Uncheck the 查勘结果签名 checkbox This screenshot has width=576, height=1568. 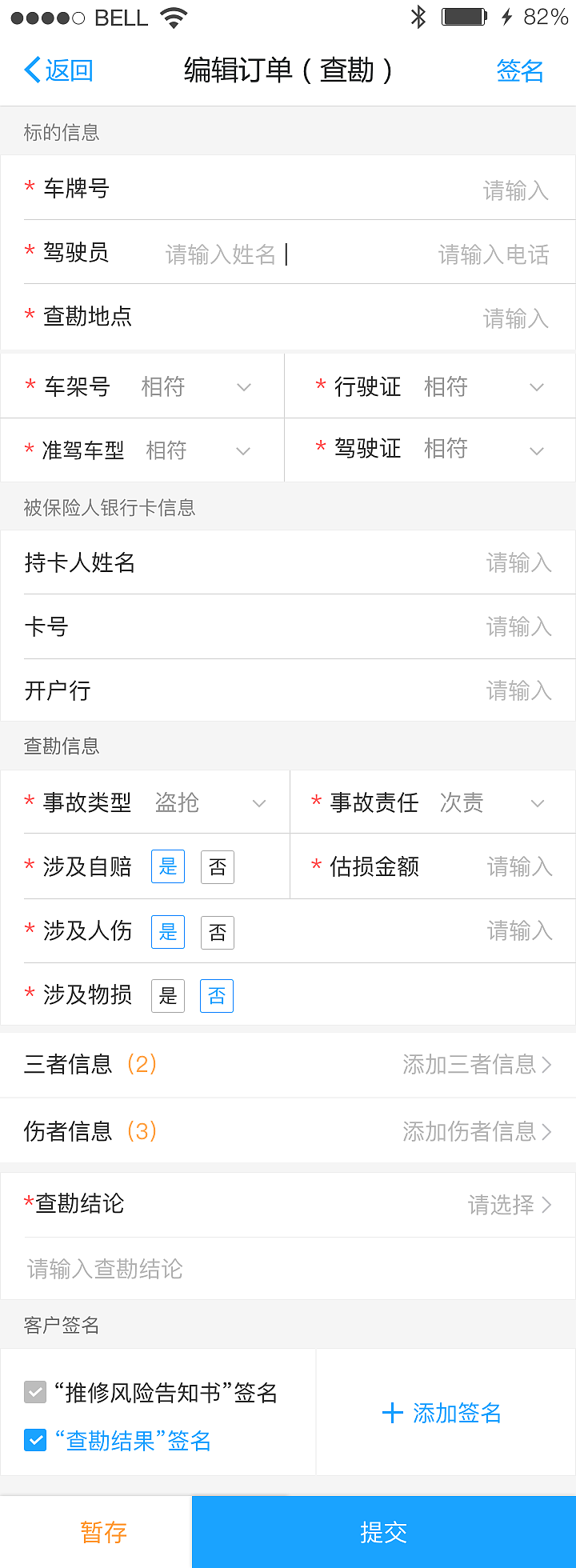click(34, 1440)
